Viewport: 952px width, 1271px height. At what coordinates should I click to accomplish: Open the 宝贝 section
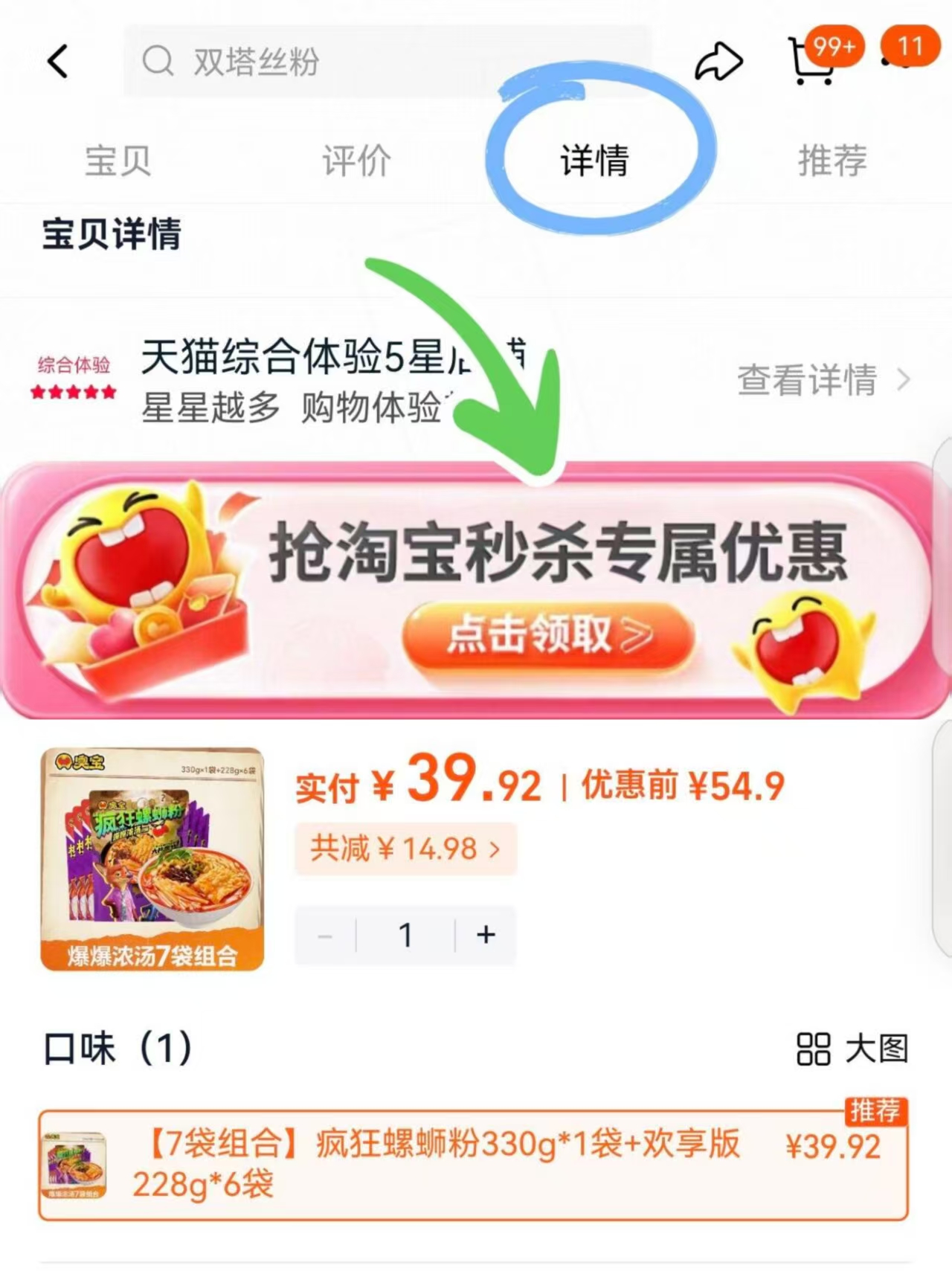click(x=119, y=161)
